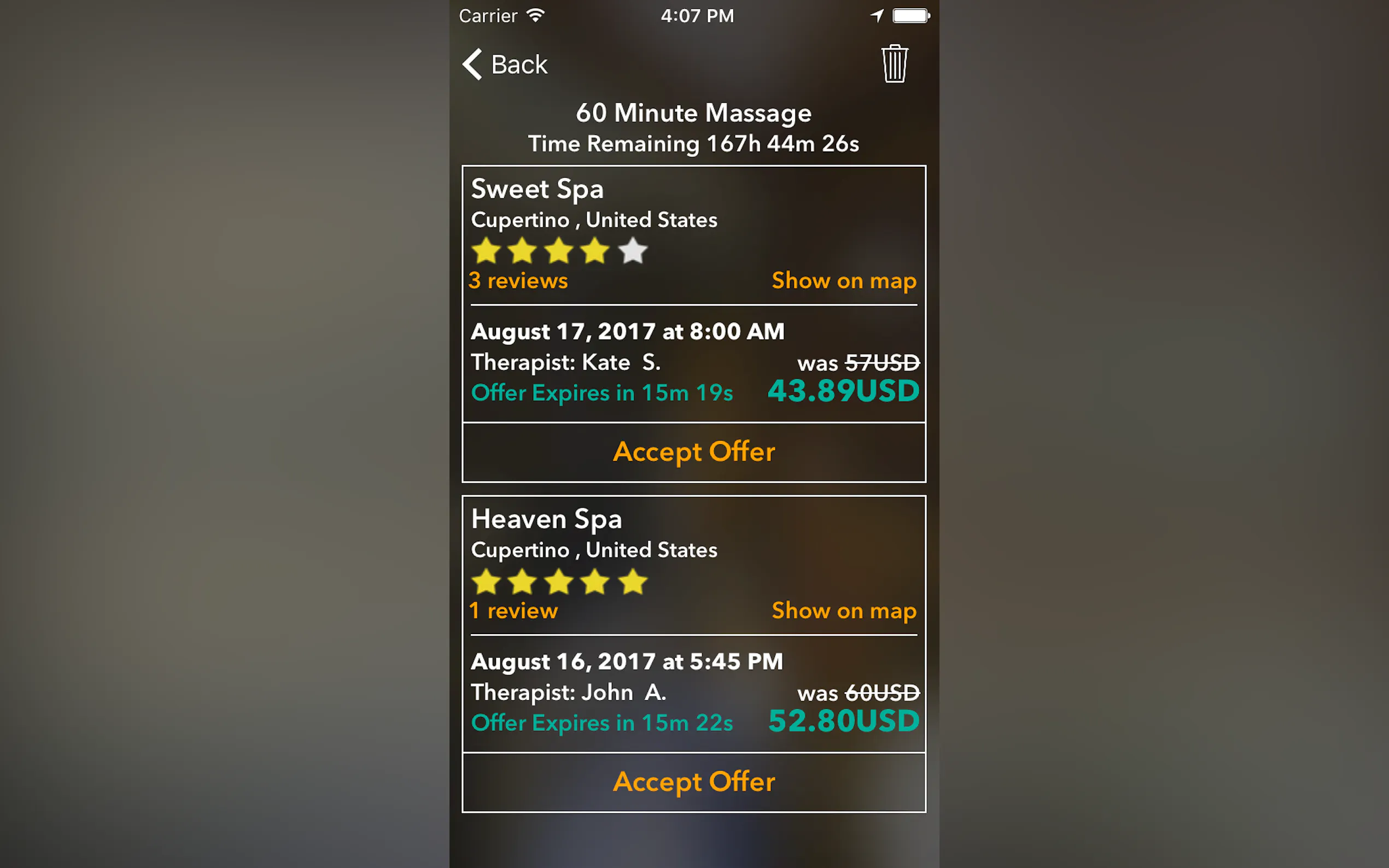This screenshot has height=868, width=1389.
Task: Read Heaven Spa's 1 review
Action: (x=513, y=611)
